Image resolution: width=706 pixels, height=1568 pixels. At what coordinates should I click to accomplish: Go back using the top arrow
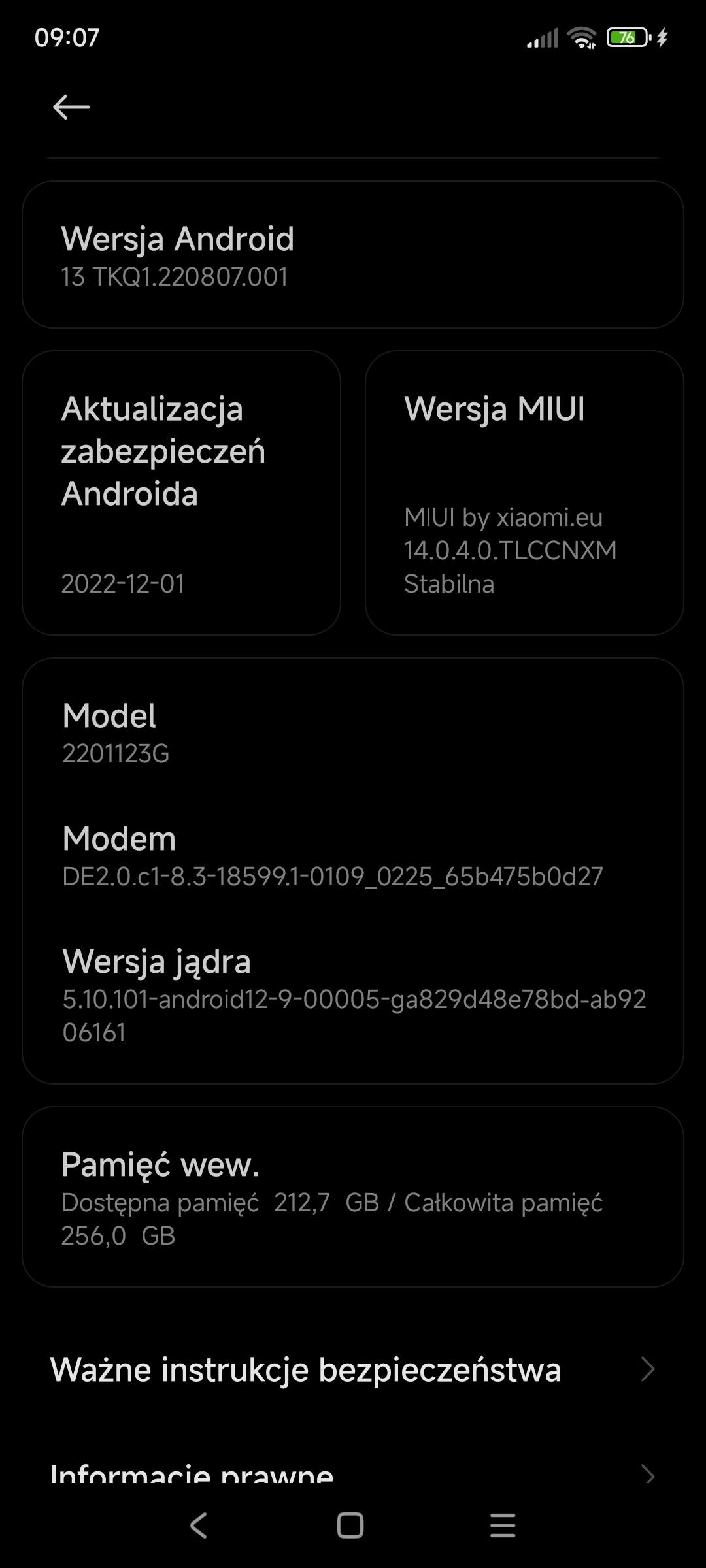coord(71,107)
